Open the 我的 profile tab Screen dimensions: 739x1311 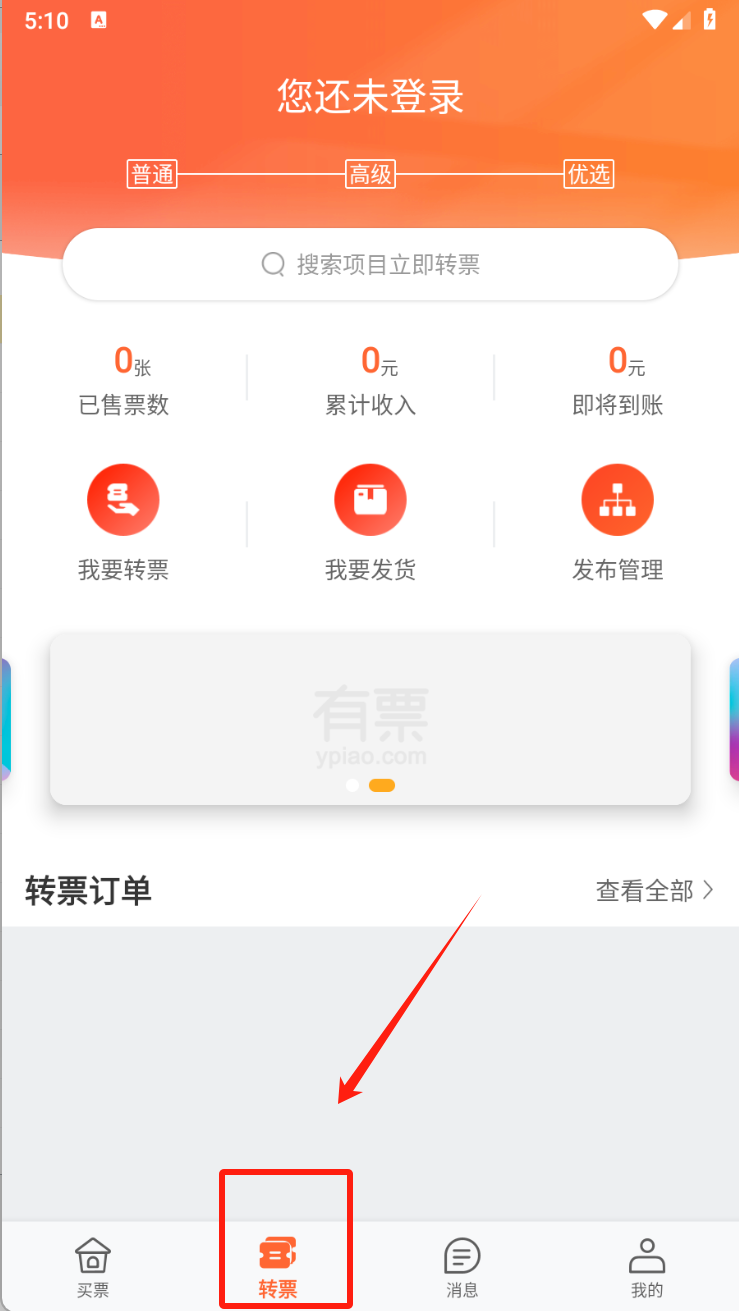point(647,1267)
